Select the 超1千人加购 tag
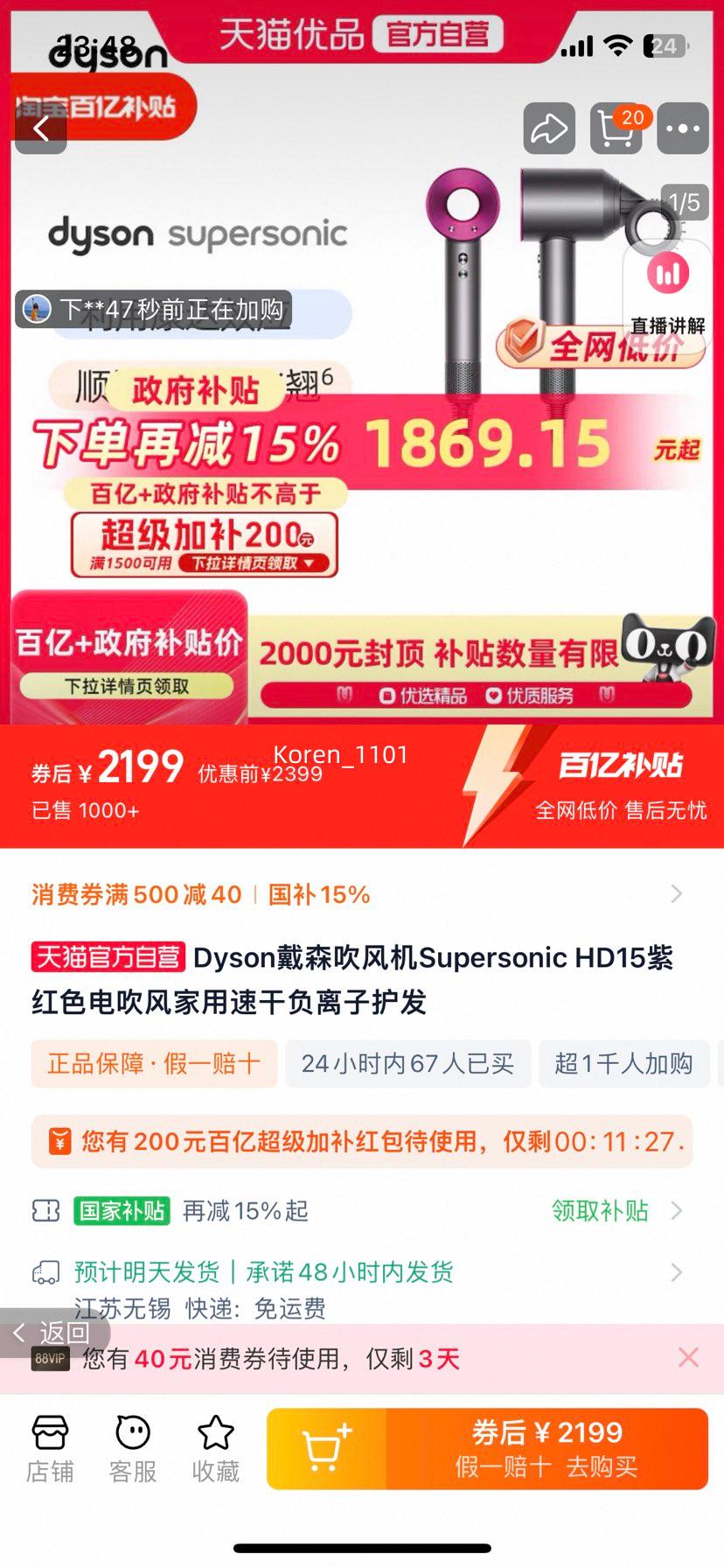The height and width of the screenshot is (1568, 724). click(x=626, y=1063)
